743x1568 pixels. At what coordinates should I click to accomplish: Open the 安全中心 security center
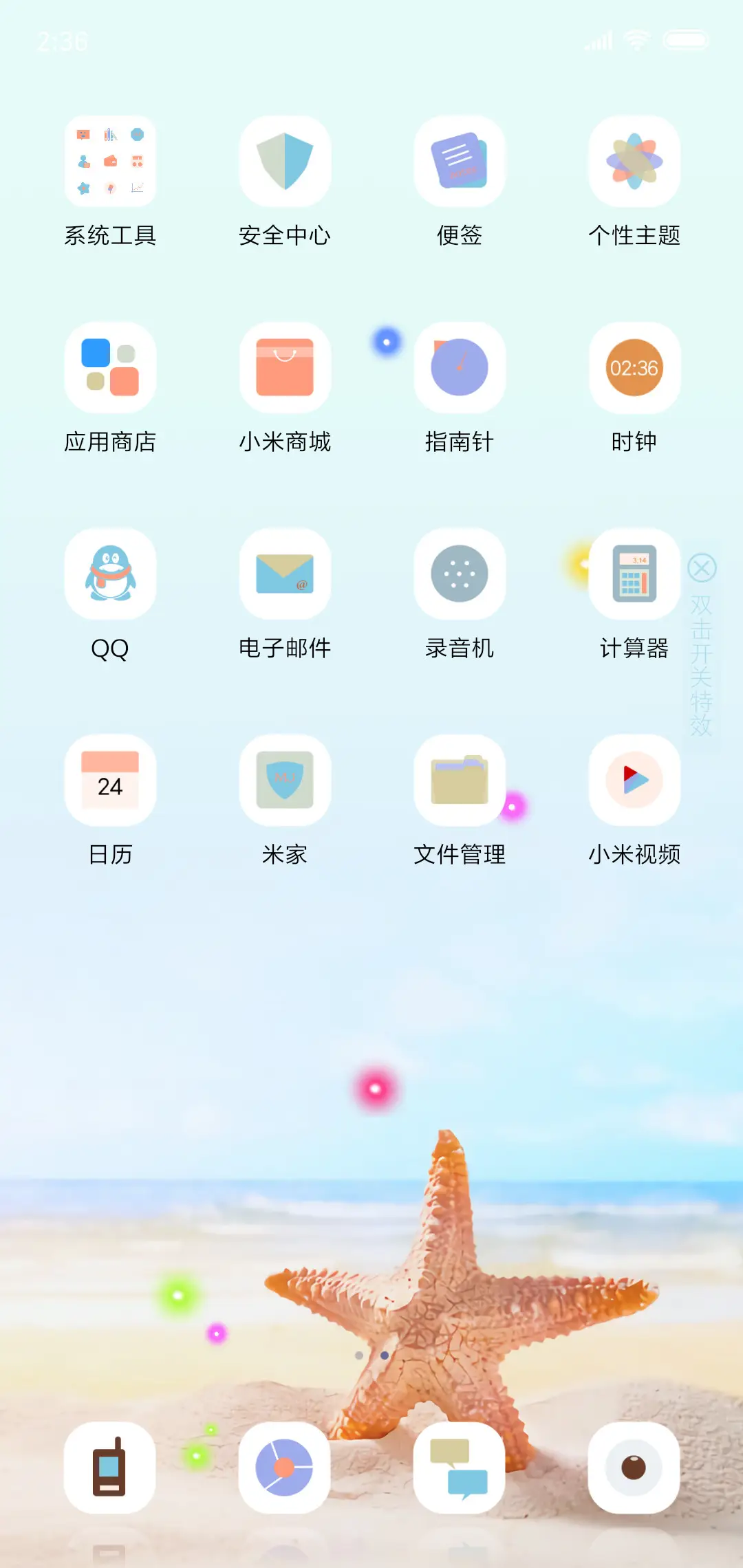pos(285,162)
